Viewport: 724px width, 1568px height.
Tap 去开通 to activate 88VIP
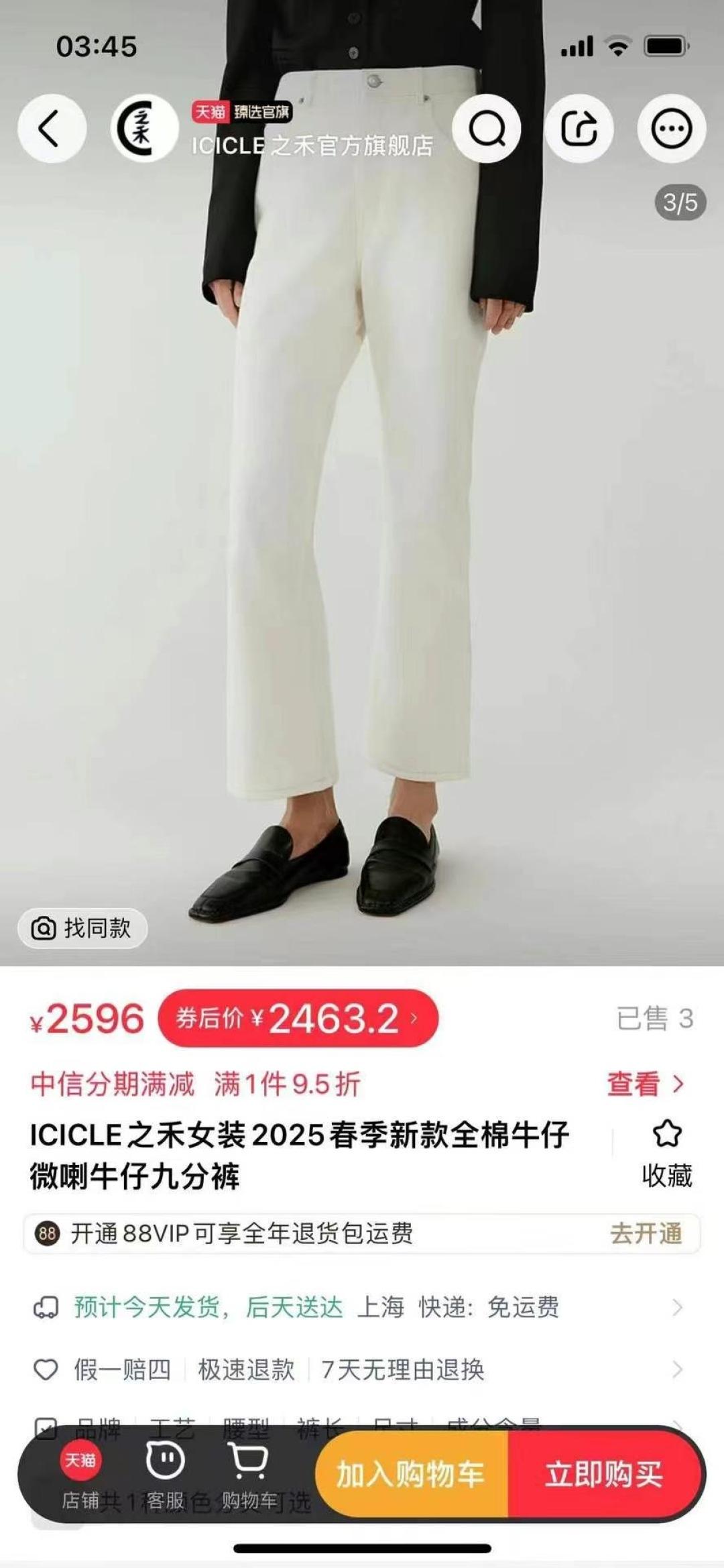[646, 1233]
